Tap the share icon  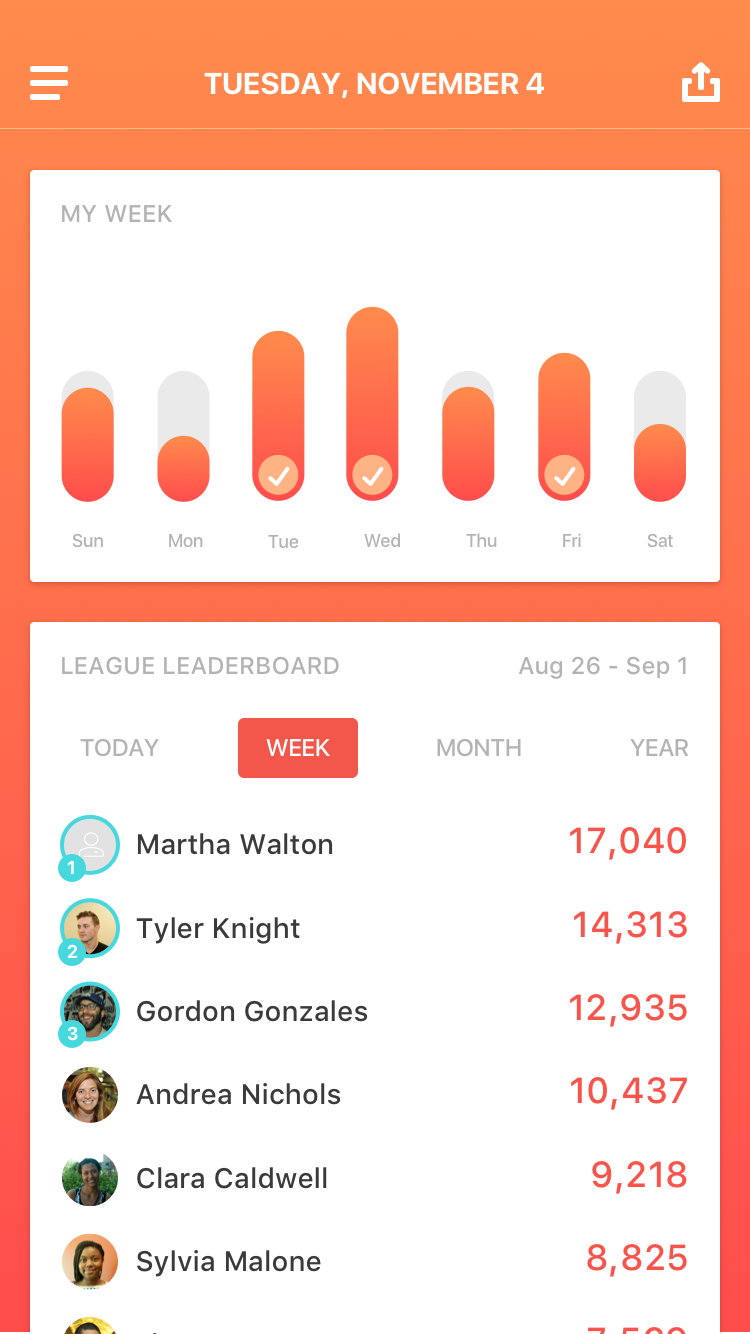tap(701, 83)
